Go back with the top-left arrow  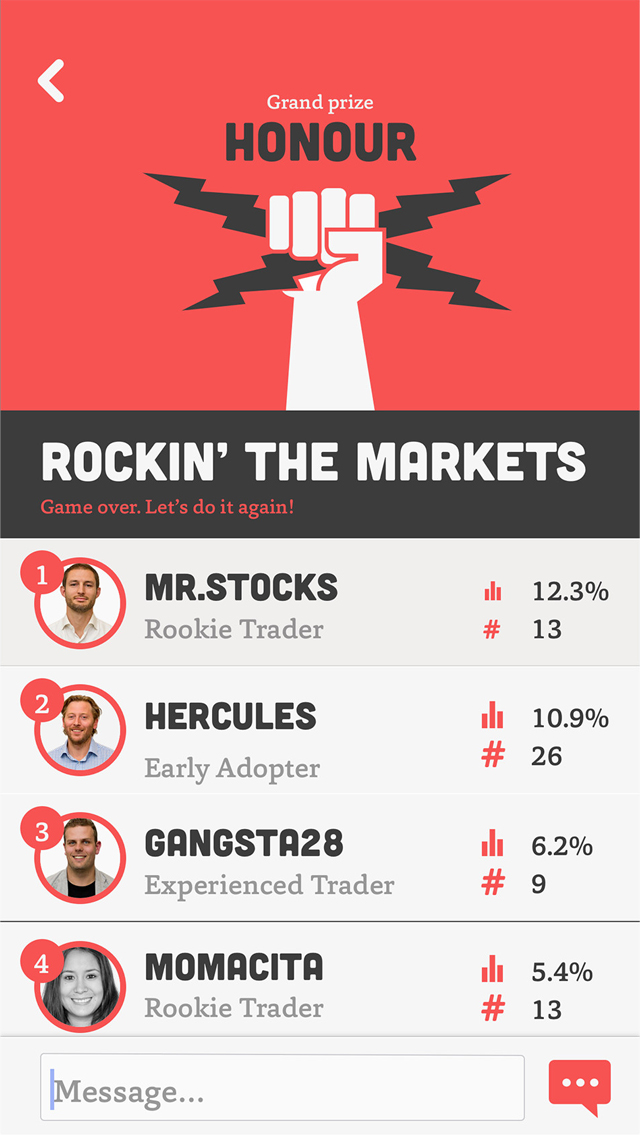51,81
